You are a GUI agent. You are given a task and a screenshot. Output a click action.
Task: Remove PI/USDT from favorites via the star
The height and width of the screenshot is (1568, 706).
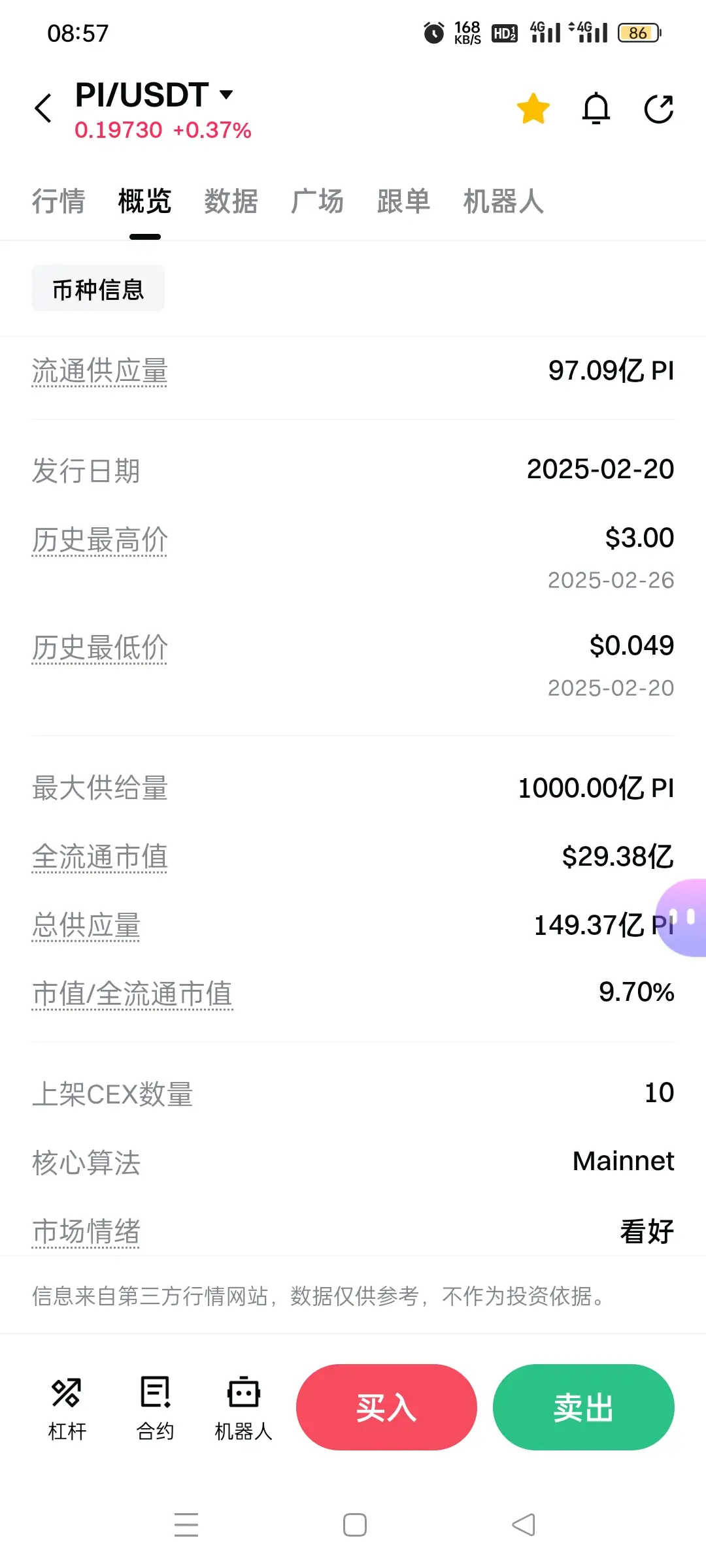533,108
